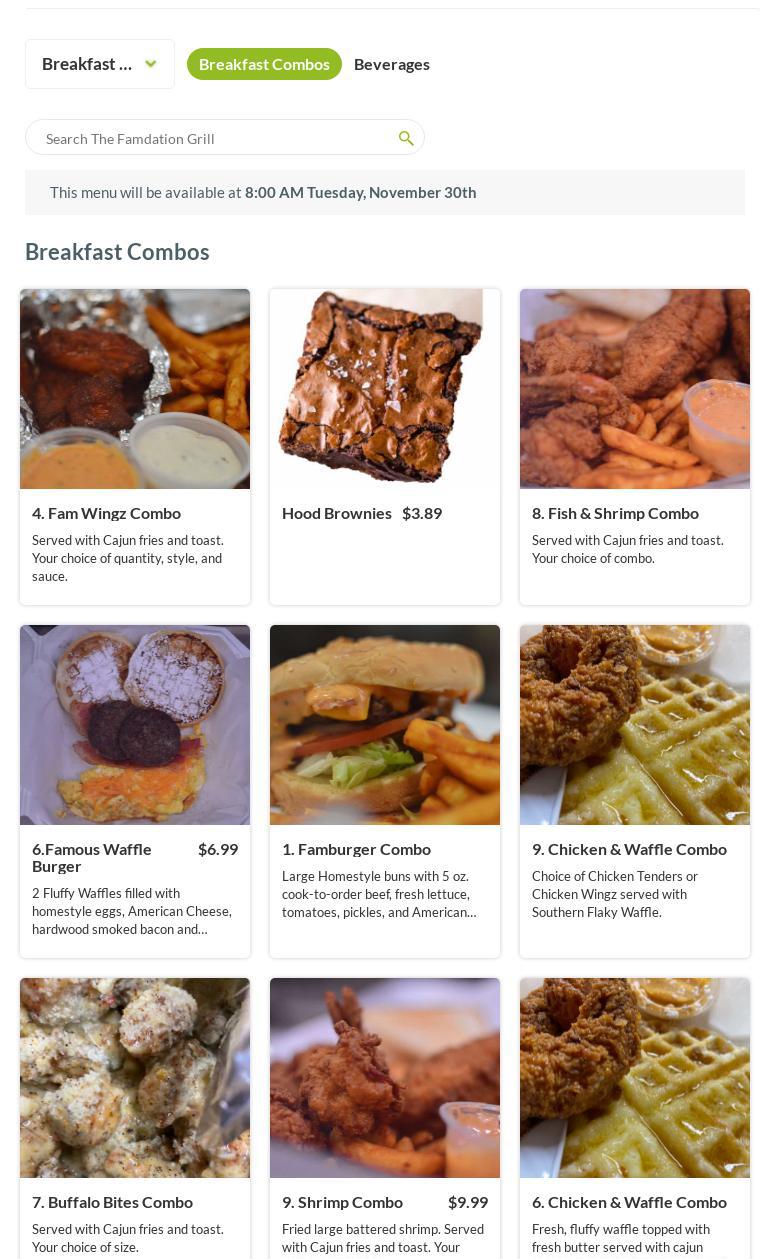770x1259 pixels.
Task: Open the 1. Famburger Combo card
Action: (x=385, y=791)
